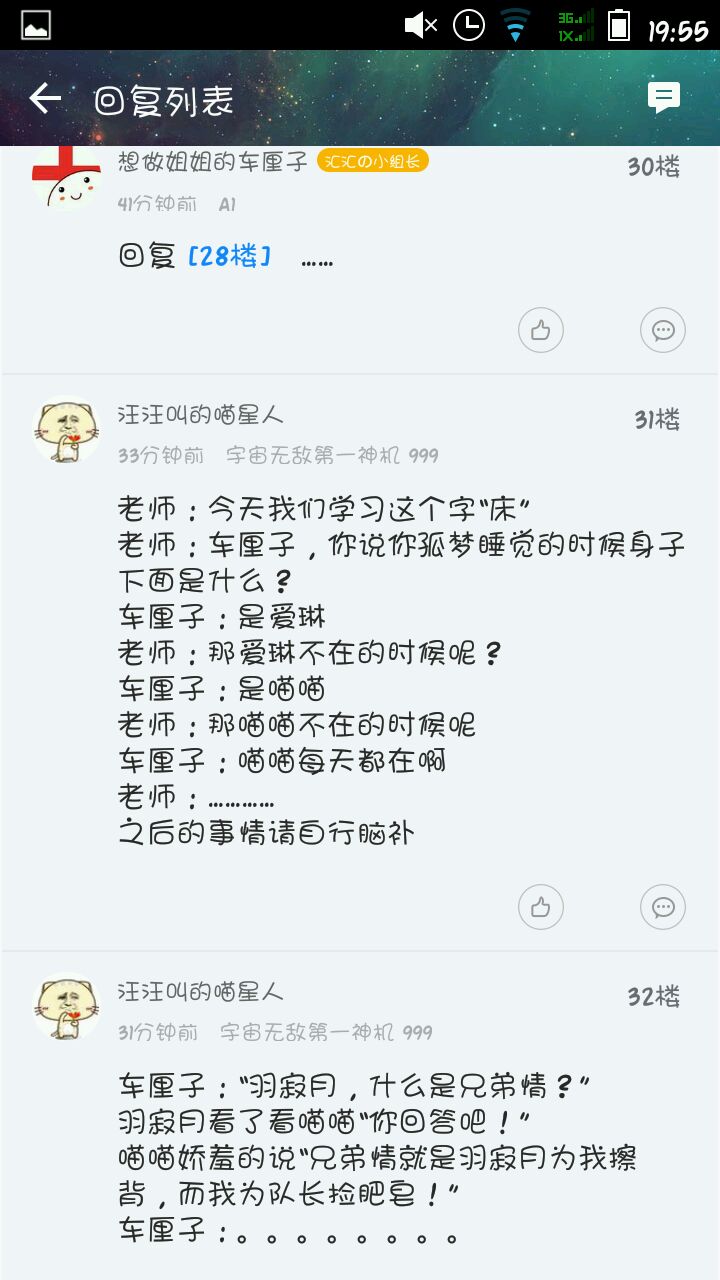
Task: Comment on the 30楼 reply
Action: coord(662,330)
